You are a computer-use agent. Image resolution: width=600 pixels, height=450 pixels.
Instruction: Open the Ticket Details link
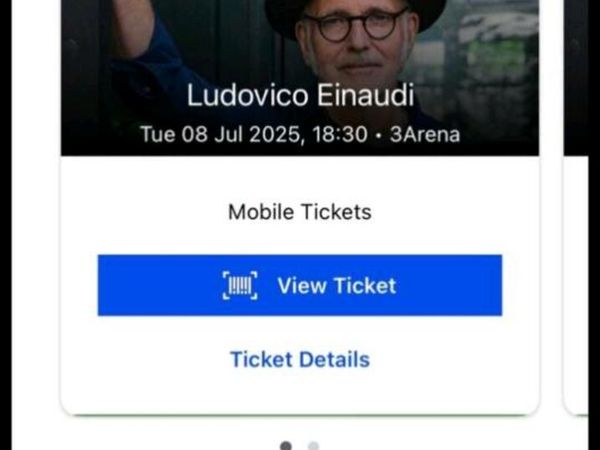(x=299, y=359)
